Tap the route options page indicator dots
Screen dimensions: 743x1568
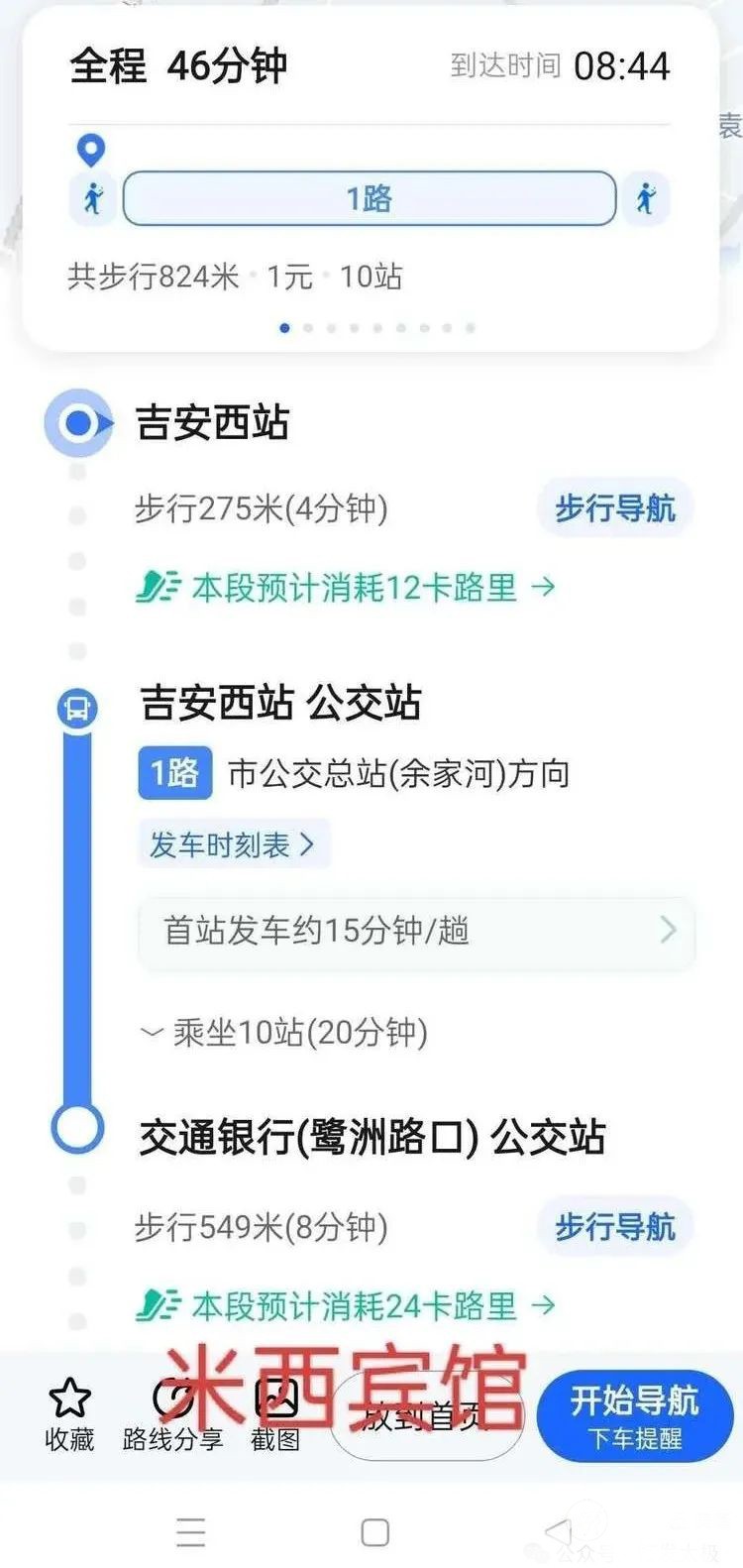376,328
